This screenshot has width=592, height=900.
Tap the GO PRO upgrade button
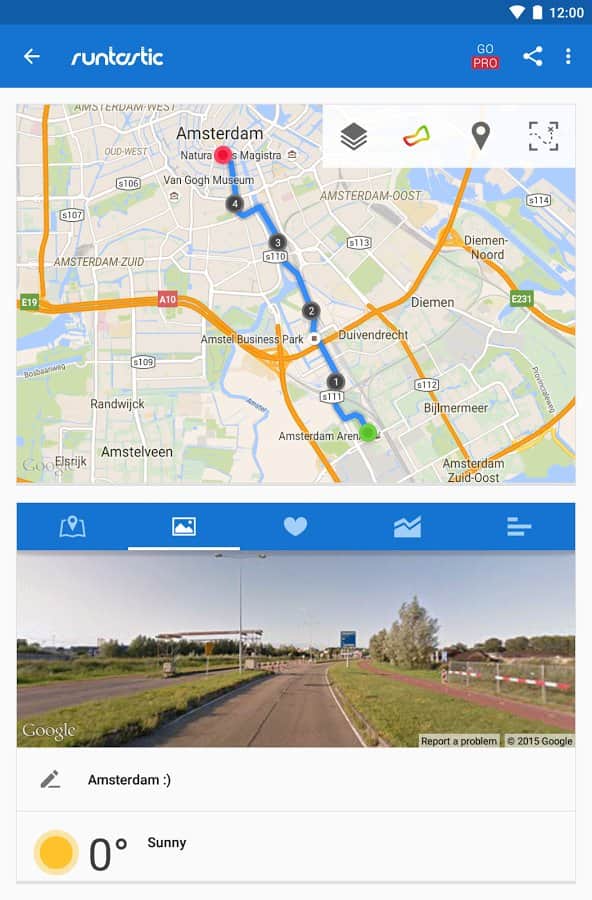click(485, 56)
